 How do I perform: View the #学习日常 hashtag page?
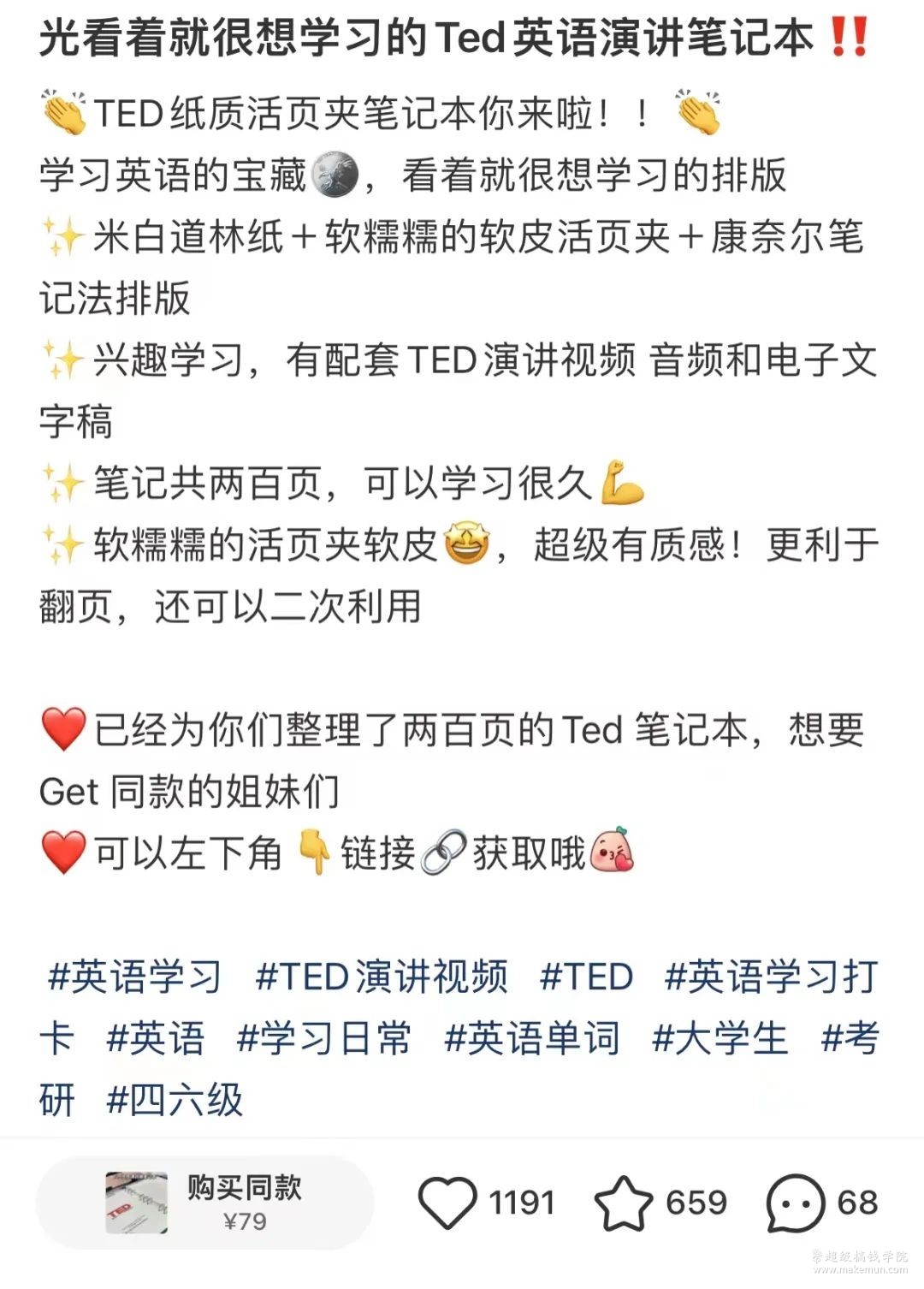point(323,1038)
